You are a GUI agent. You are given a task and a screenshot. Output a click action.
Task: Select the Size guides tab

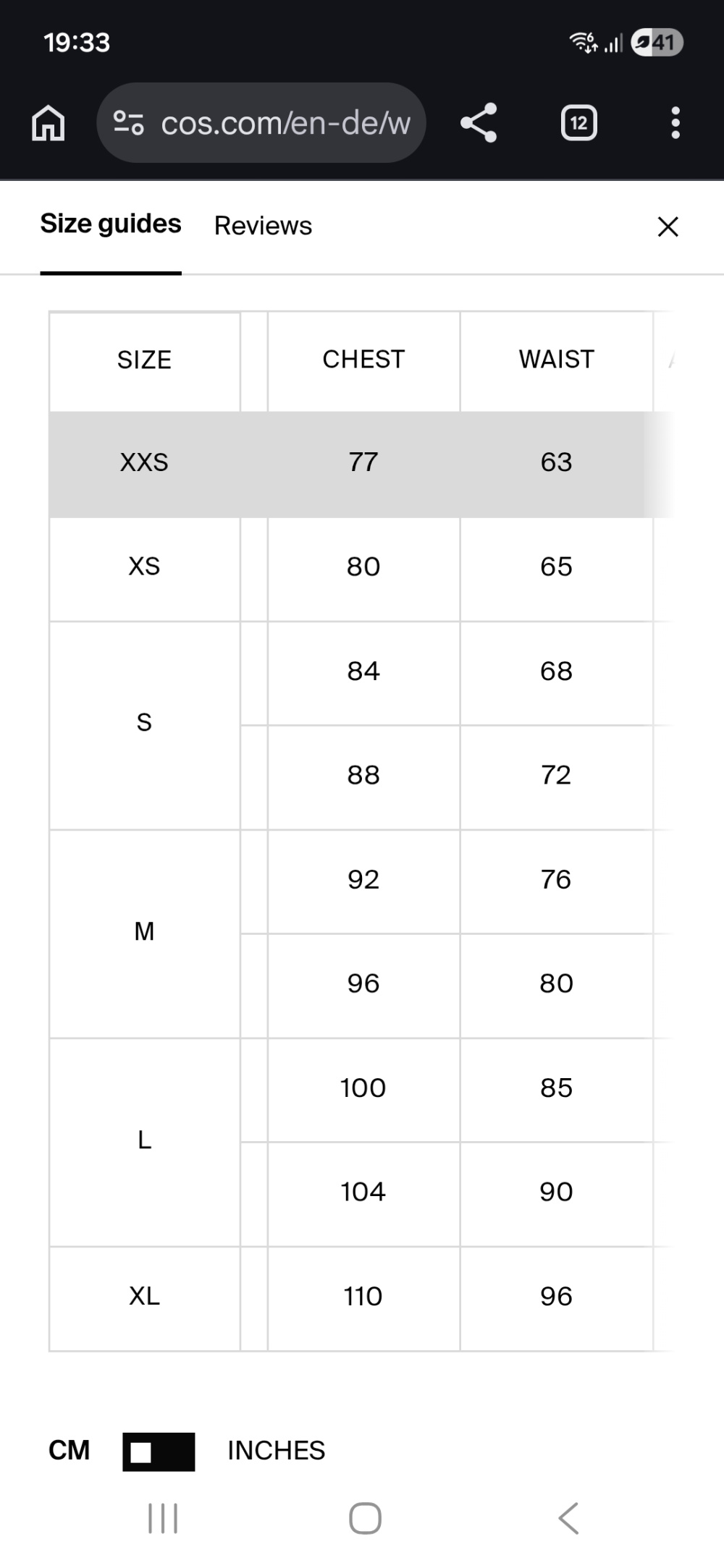(111, 224)
